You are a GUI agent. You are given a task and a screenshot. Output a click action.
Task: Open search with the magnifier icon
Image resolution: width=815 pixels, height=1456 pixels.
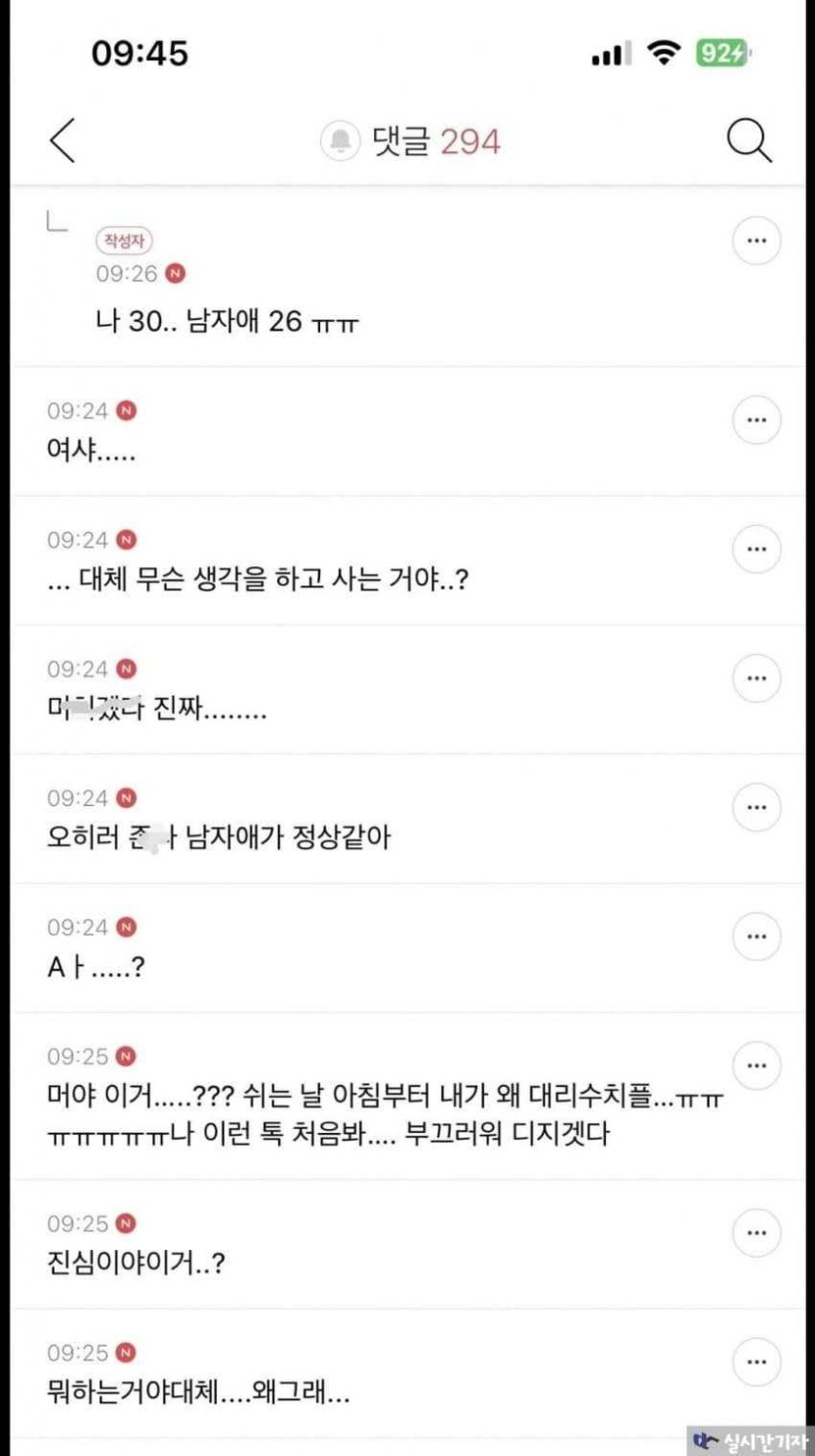pyautogui.click(x=749, y=142)
